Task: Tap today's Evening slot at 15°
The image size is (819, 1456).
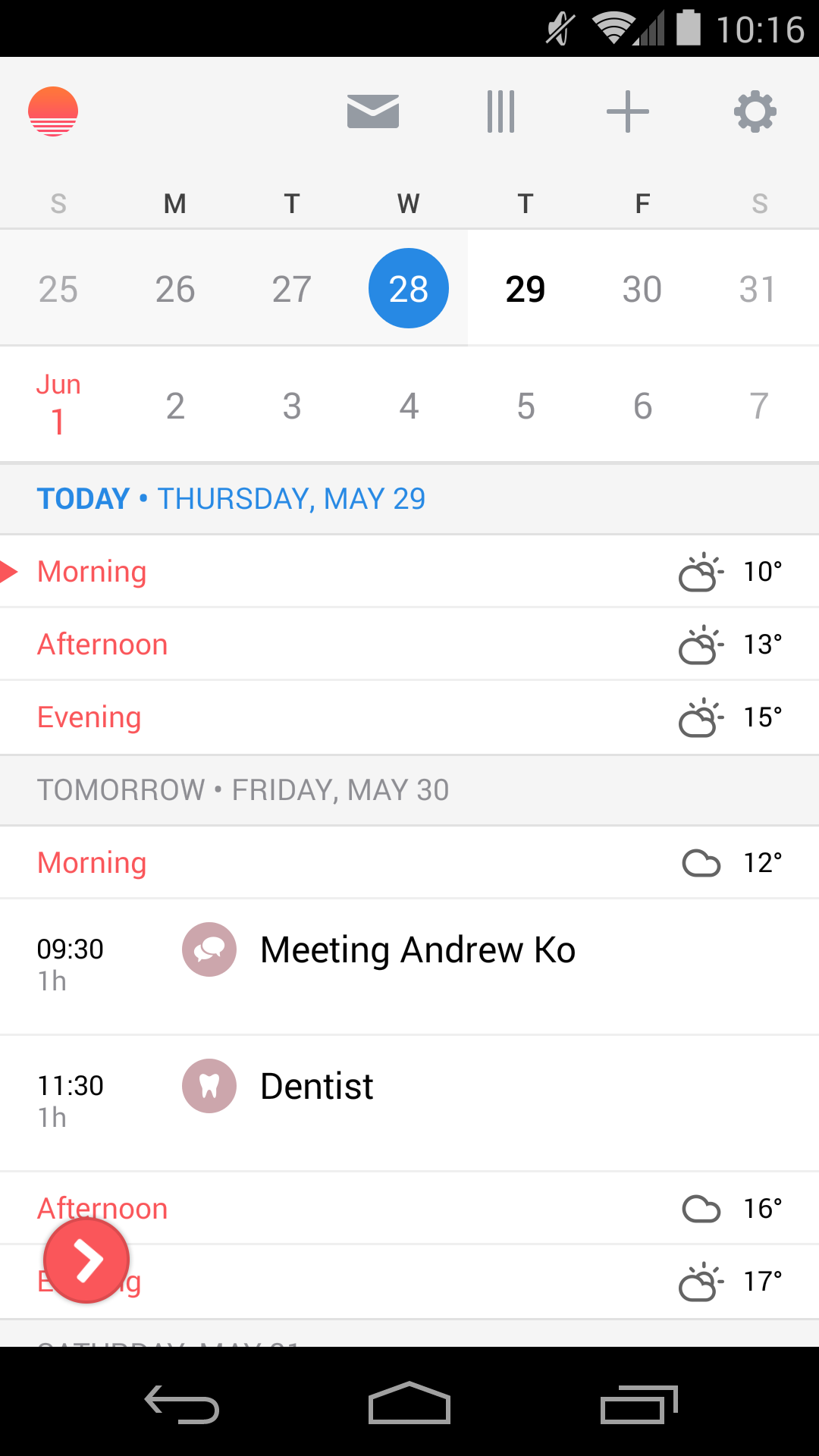Action: point(409,717)
